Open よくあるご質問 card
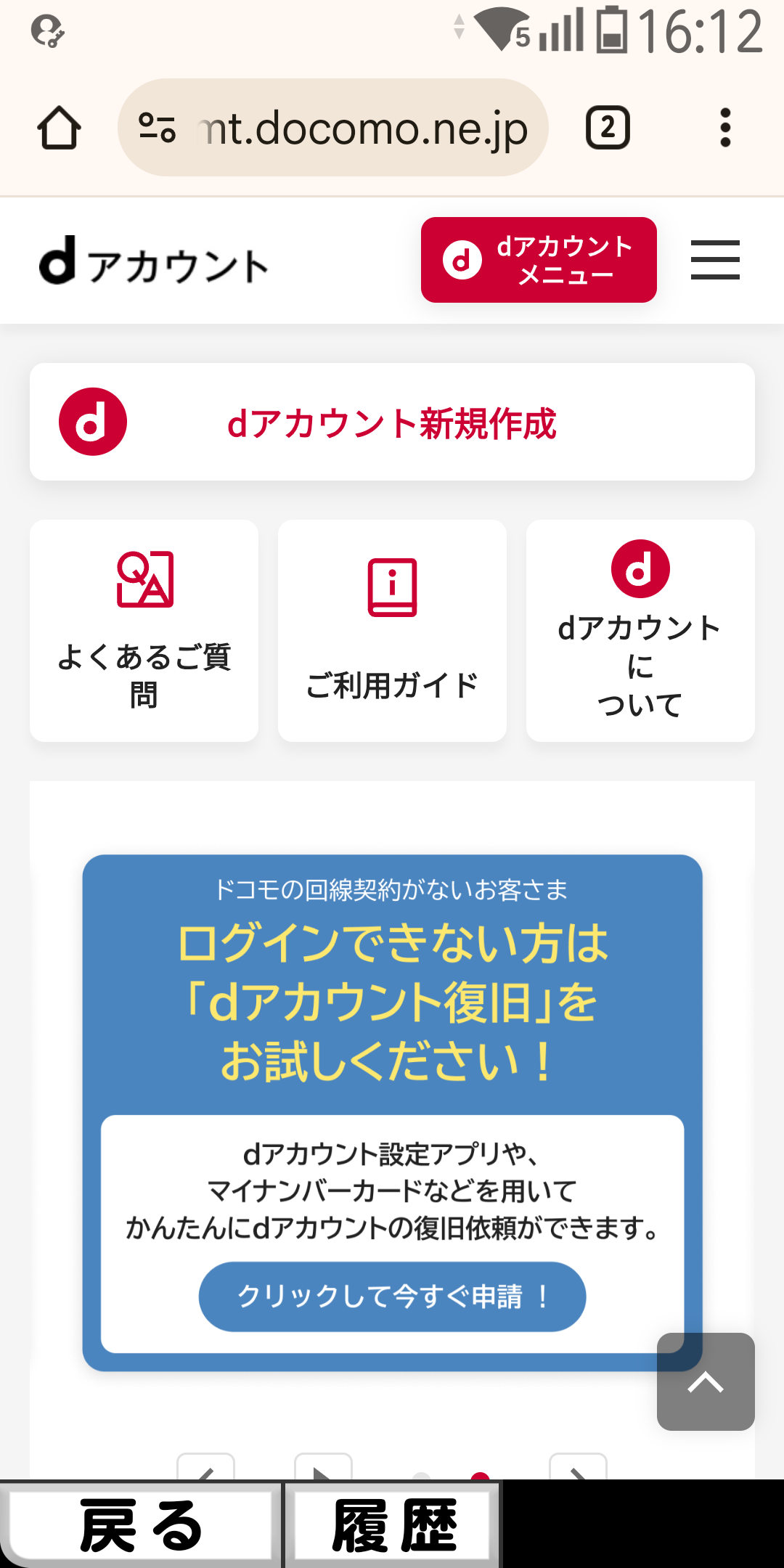784x1568 pixels. tap(144, 631)
